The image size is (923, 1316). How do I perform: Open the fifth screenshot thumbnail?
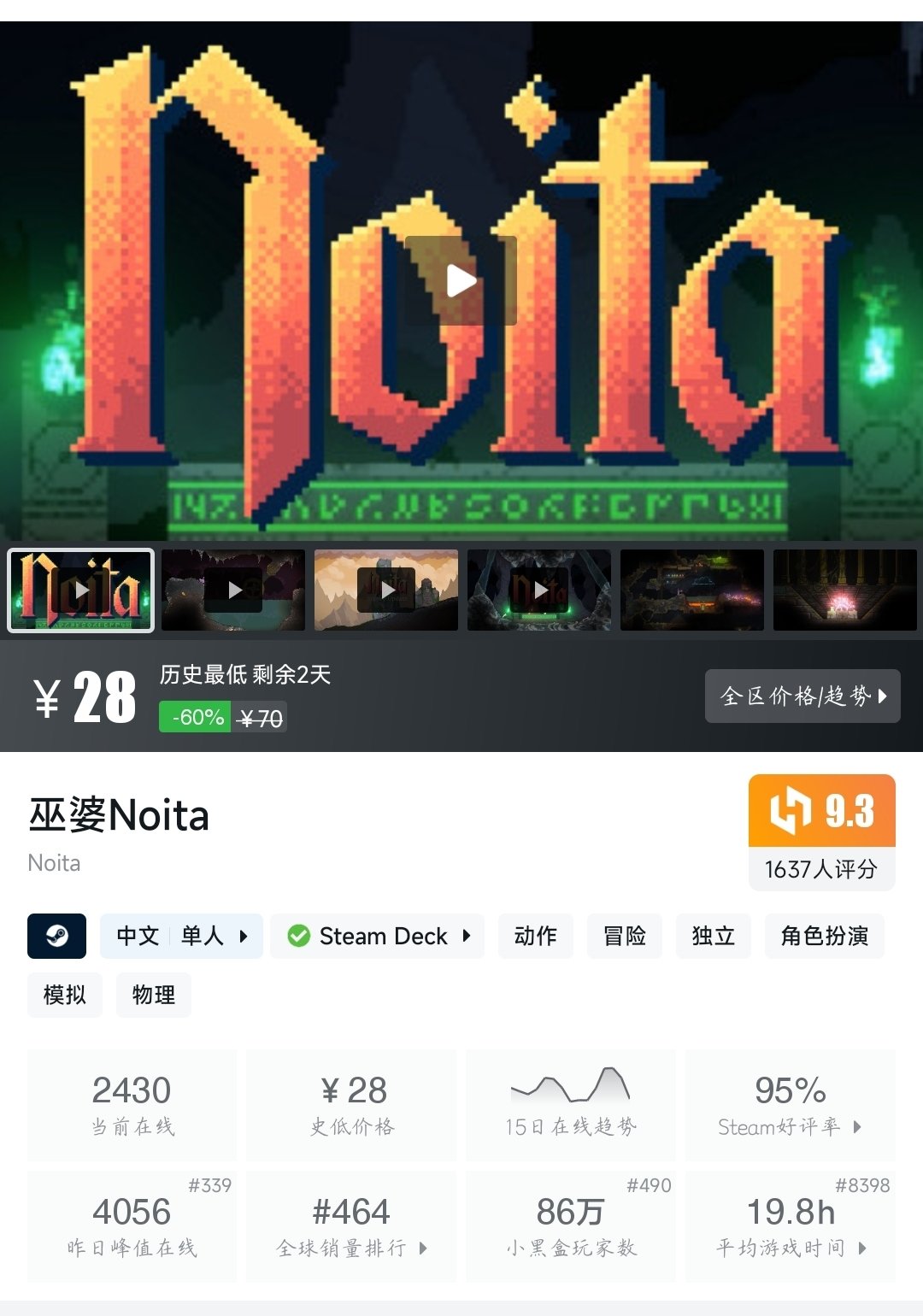(x=691, y=590)
